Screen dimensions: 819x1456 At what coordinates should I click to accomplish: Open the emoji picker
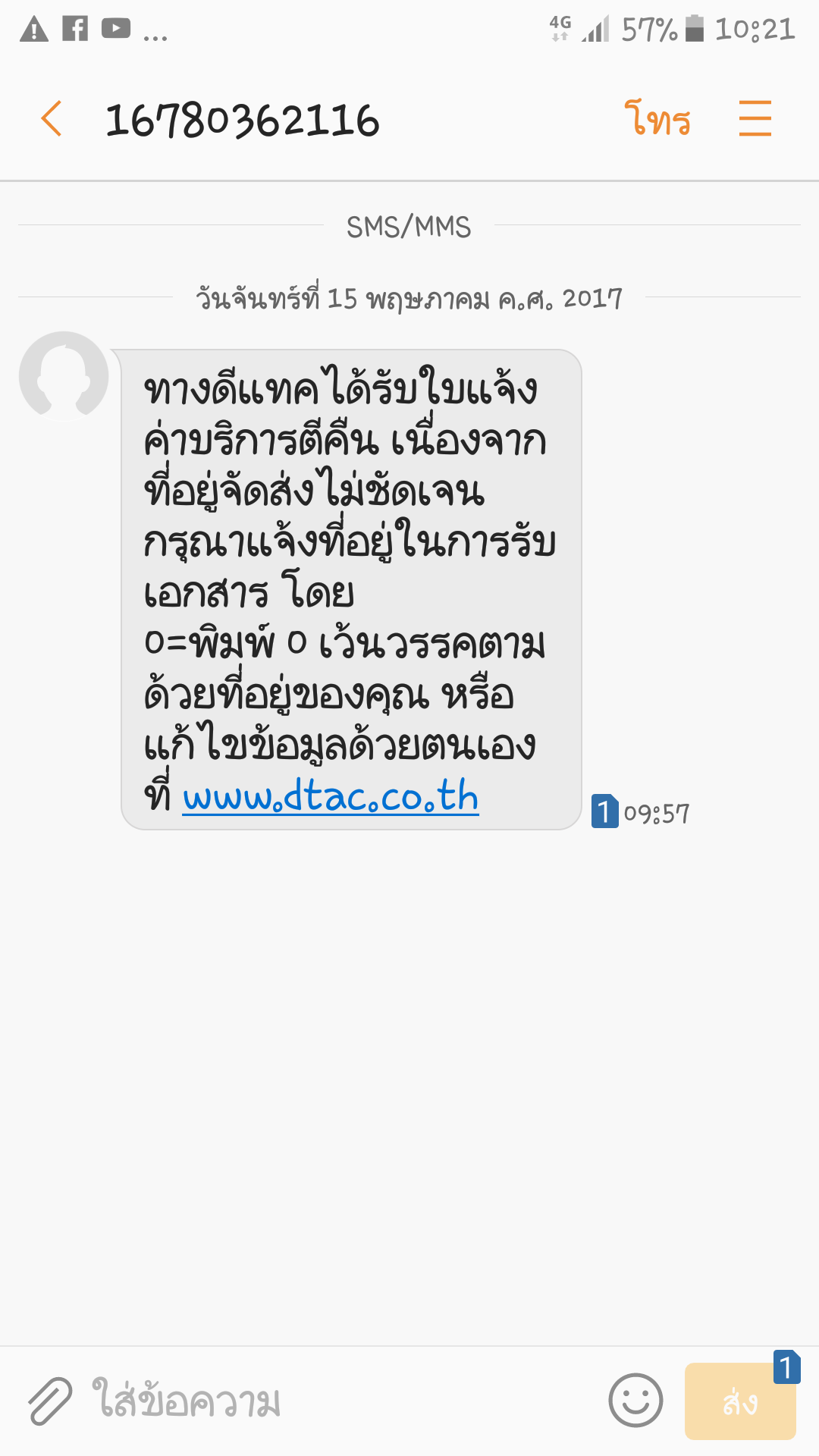pyautogui.click(x=635, y=1401)
